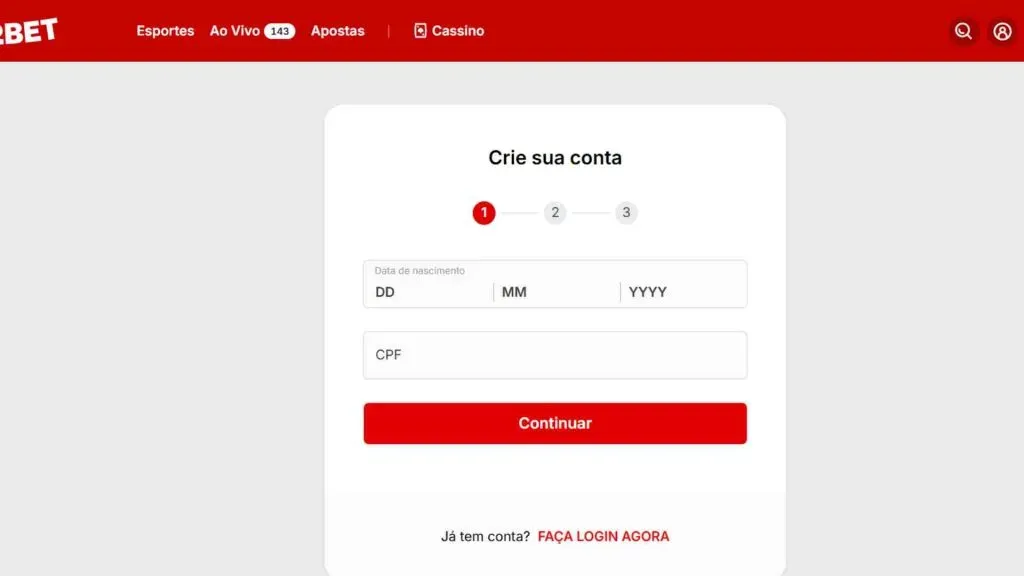
Task: Go to Esportes section
Action: coord(165,31)
